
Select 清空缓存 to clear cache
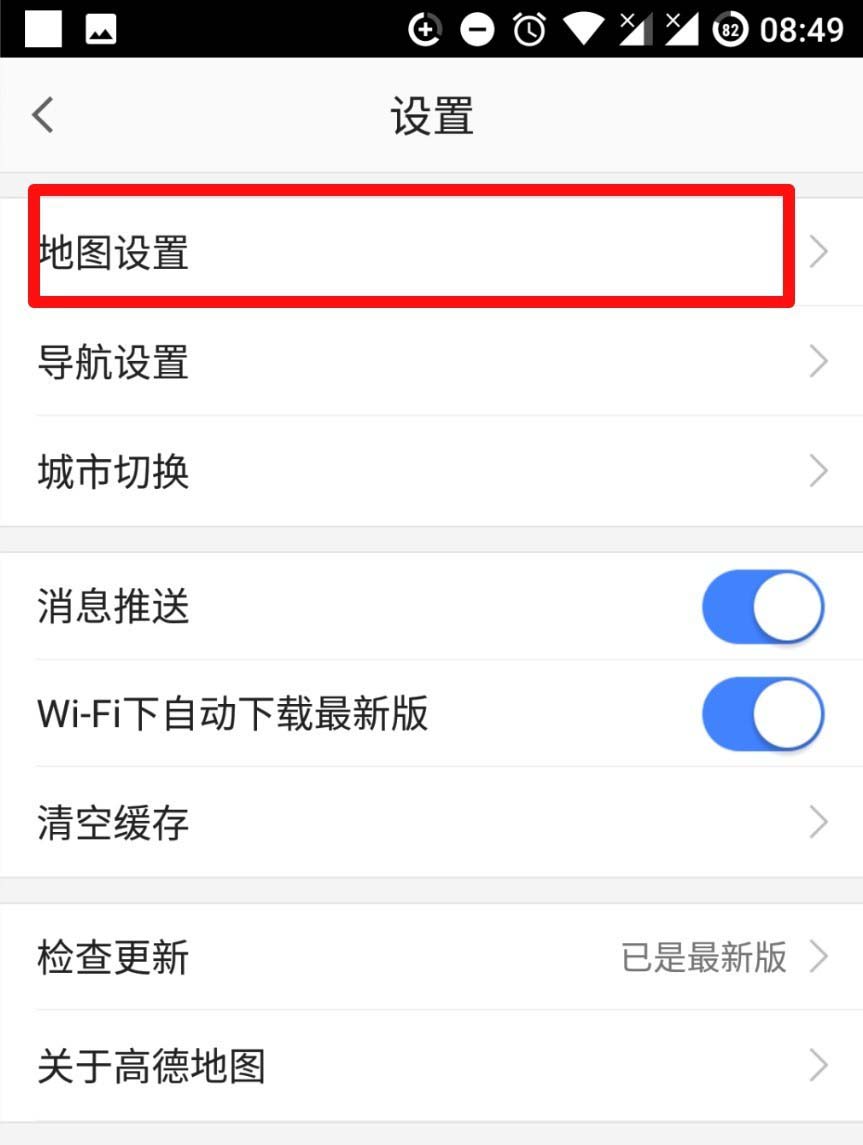[430, 823]
